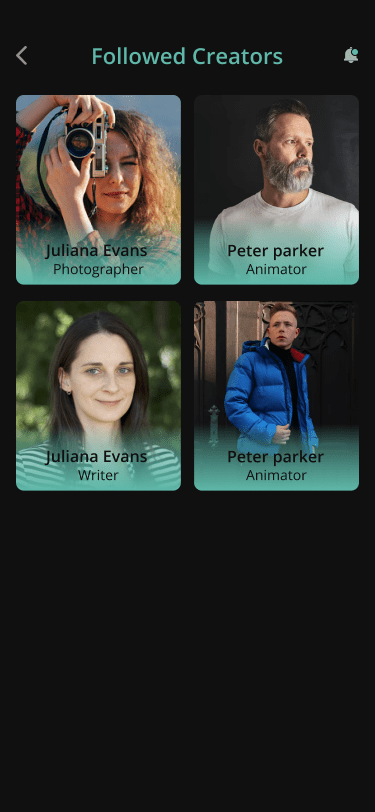
Task: Open the notifications bell
Action: tap(351, 55)
